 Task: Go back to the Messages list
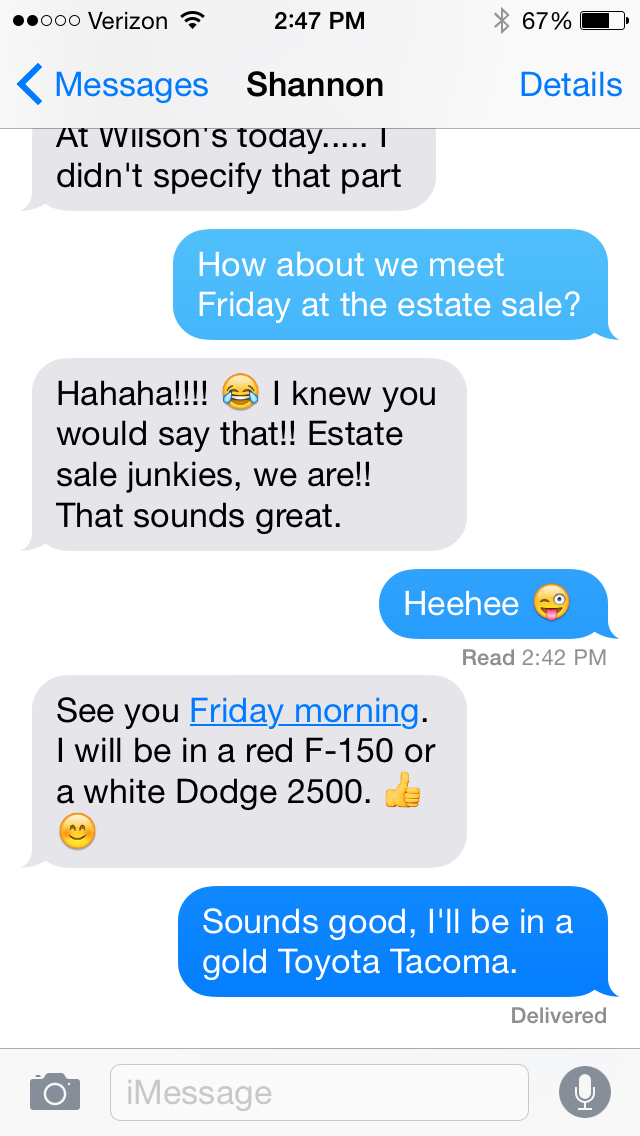pyautogui.click(x=112, y=85)
